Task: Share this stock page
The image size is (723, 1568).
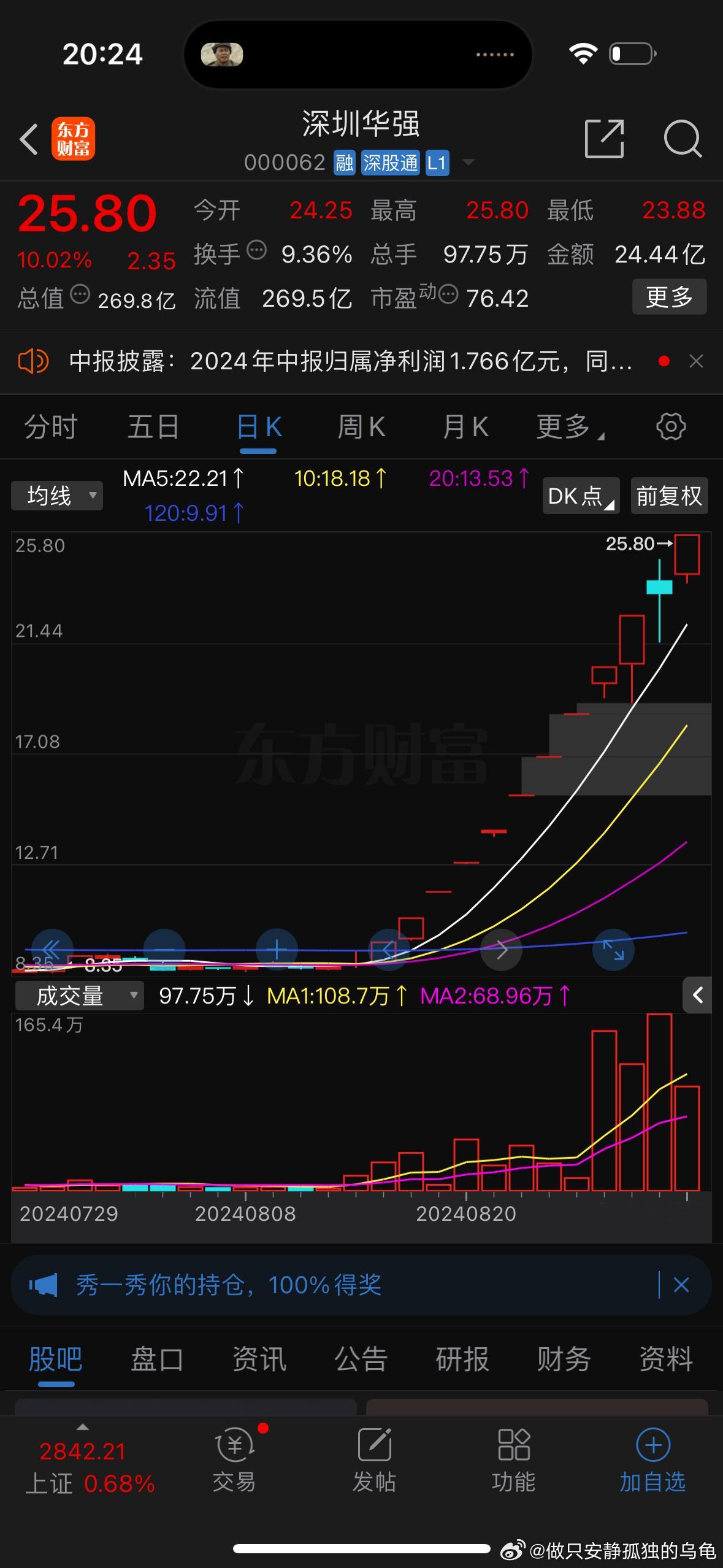Action: pyautogui.click(x=604, y=139)
